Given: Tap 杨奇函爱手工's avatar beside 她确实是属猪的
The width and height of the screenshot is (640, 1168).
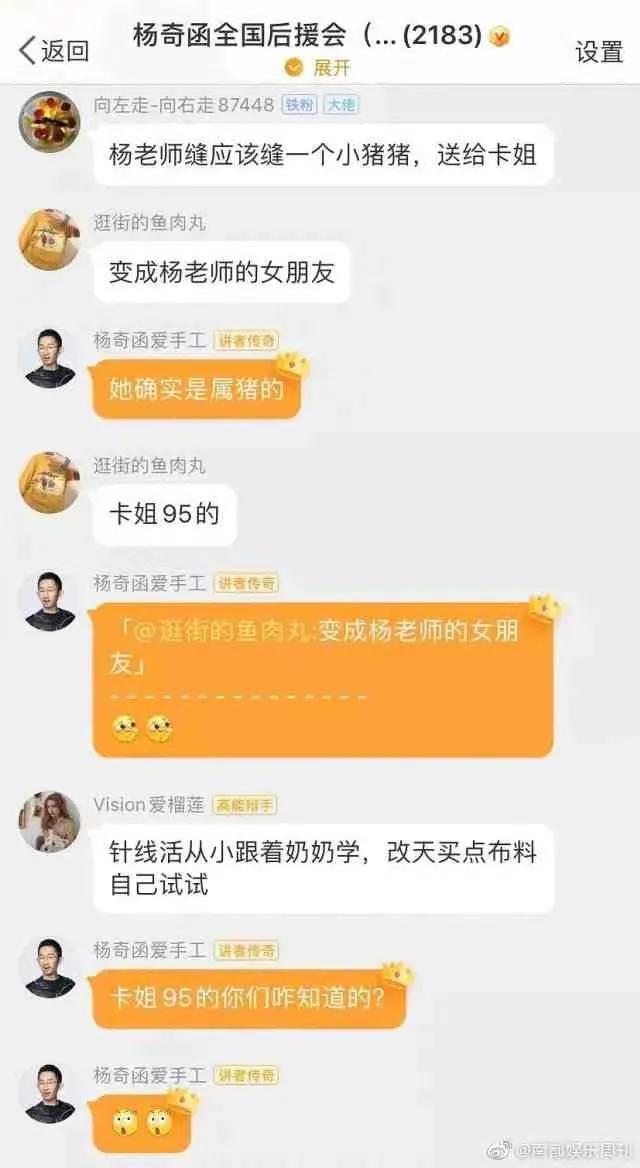Looking at the screenshot, I should coord(49,358).
